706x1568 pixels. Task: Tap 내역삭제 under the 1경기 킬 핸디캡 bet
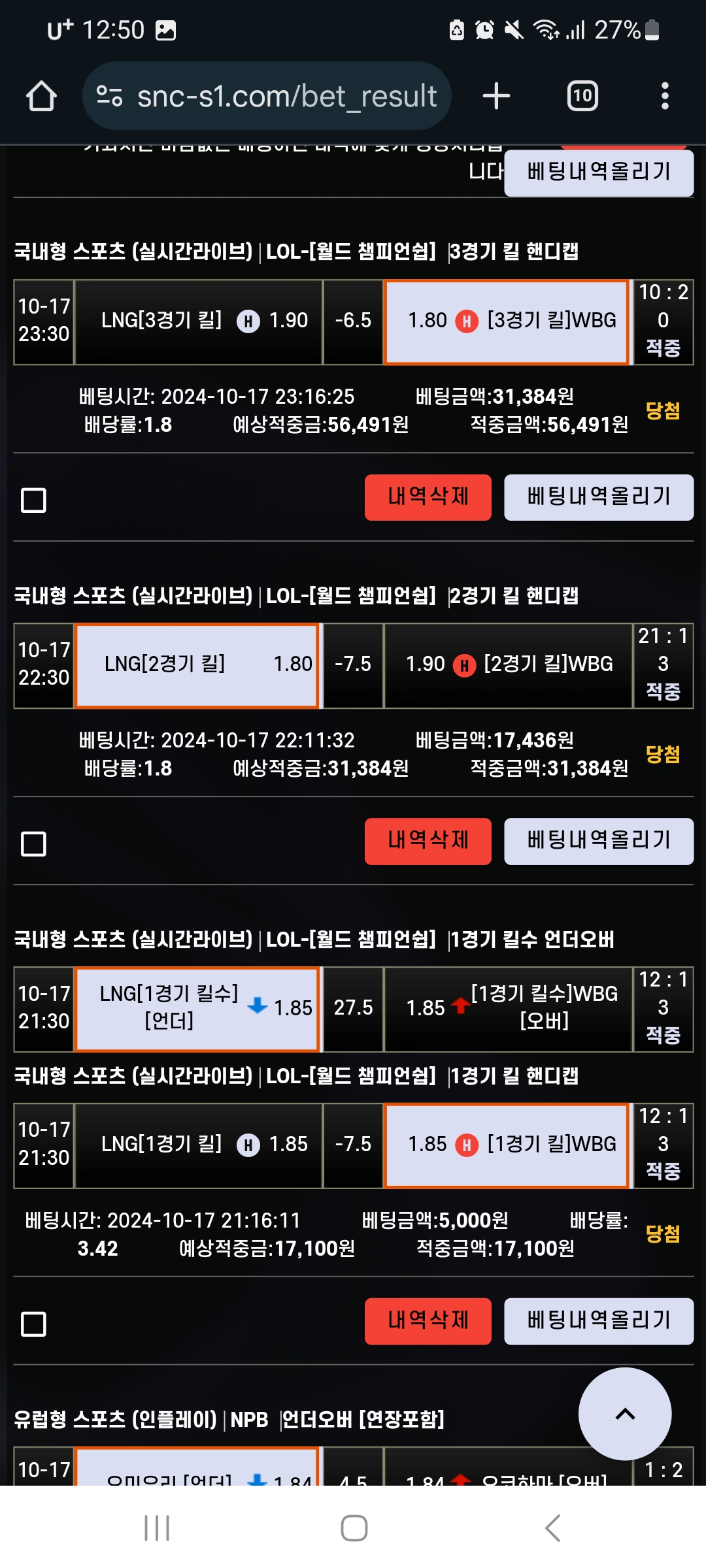(x=428, y=1321)
